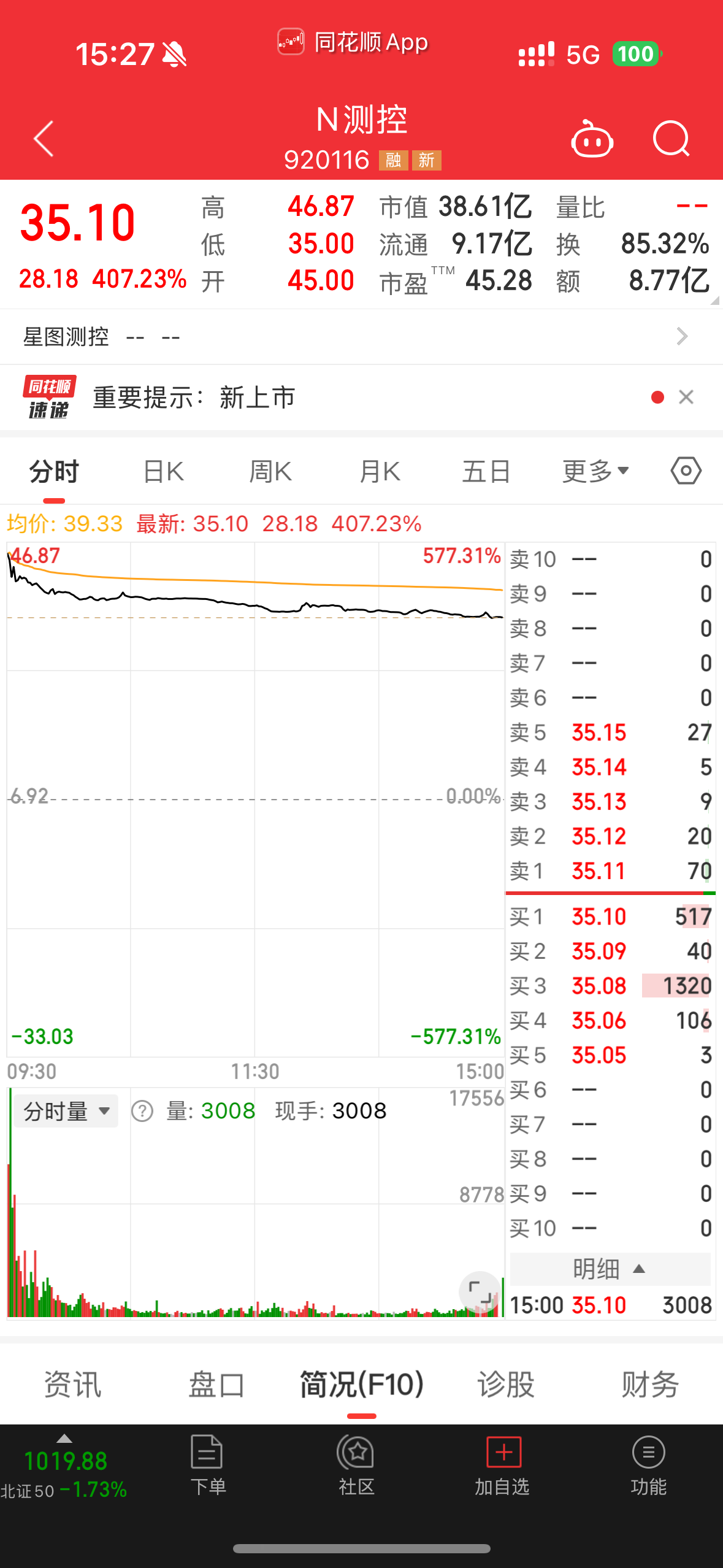Add stock to watchlist via 加自选

point(502,1465)
